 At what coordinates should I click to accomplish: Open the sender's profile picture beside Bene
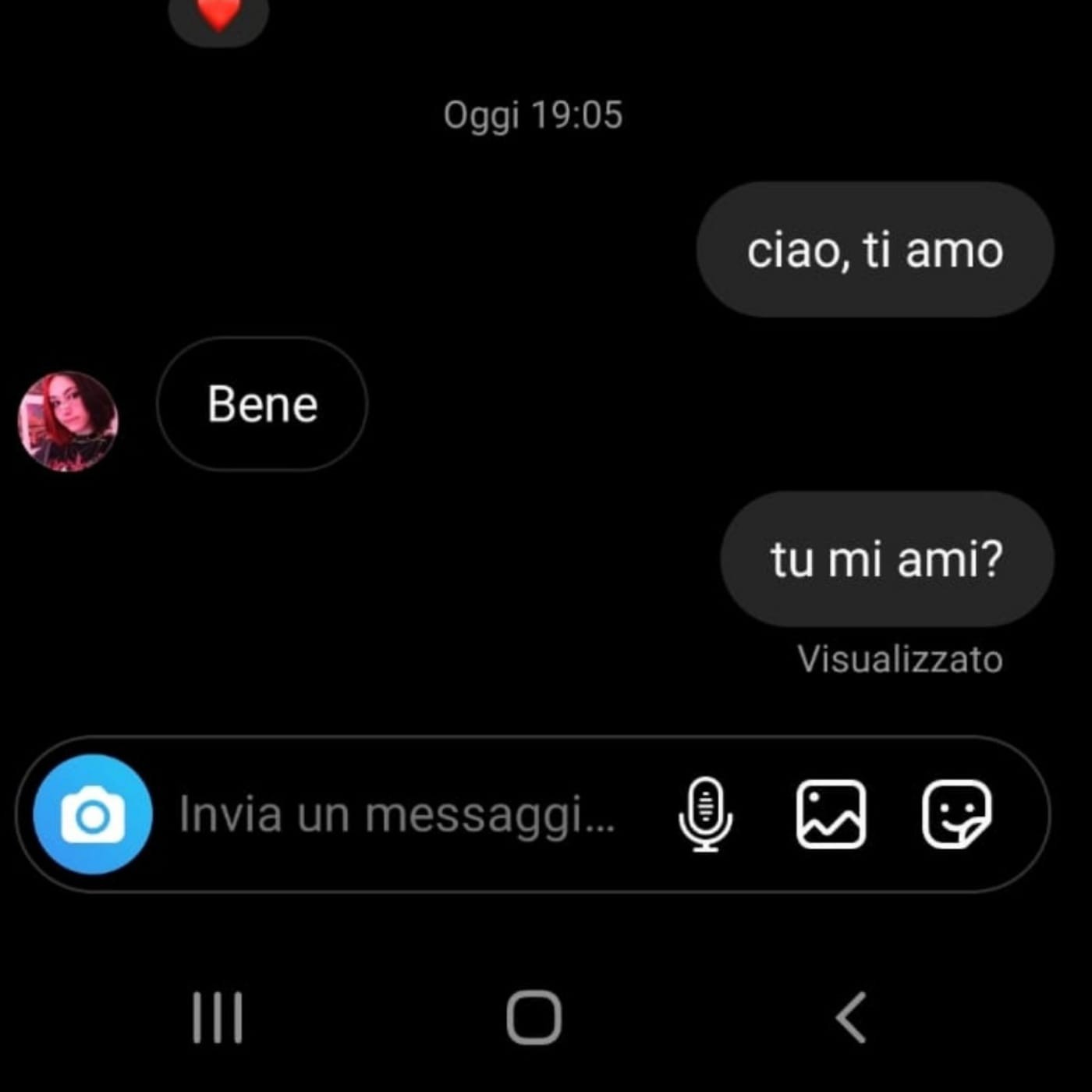(68, 421)
